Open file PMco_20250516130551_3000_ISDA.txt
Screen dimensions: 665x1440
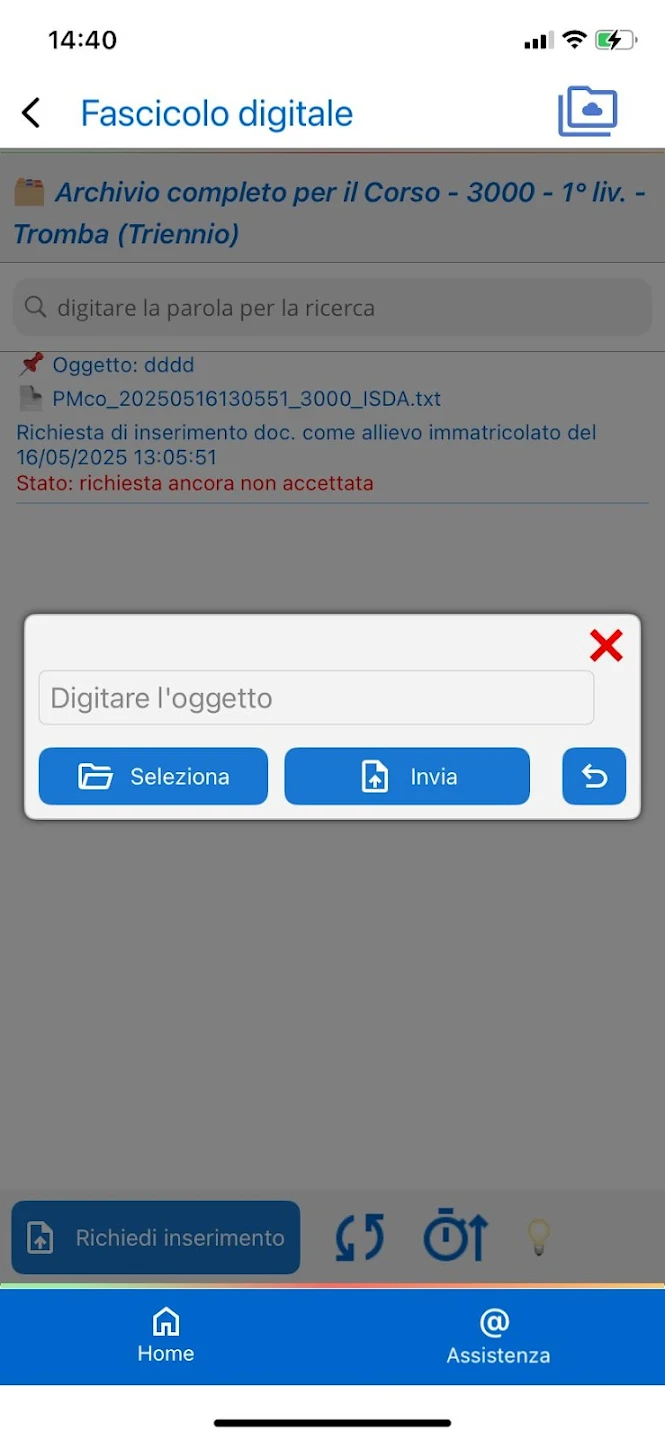point(246,399)
